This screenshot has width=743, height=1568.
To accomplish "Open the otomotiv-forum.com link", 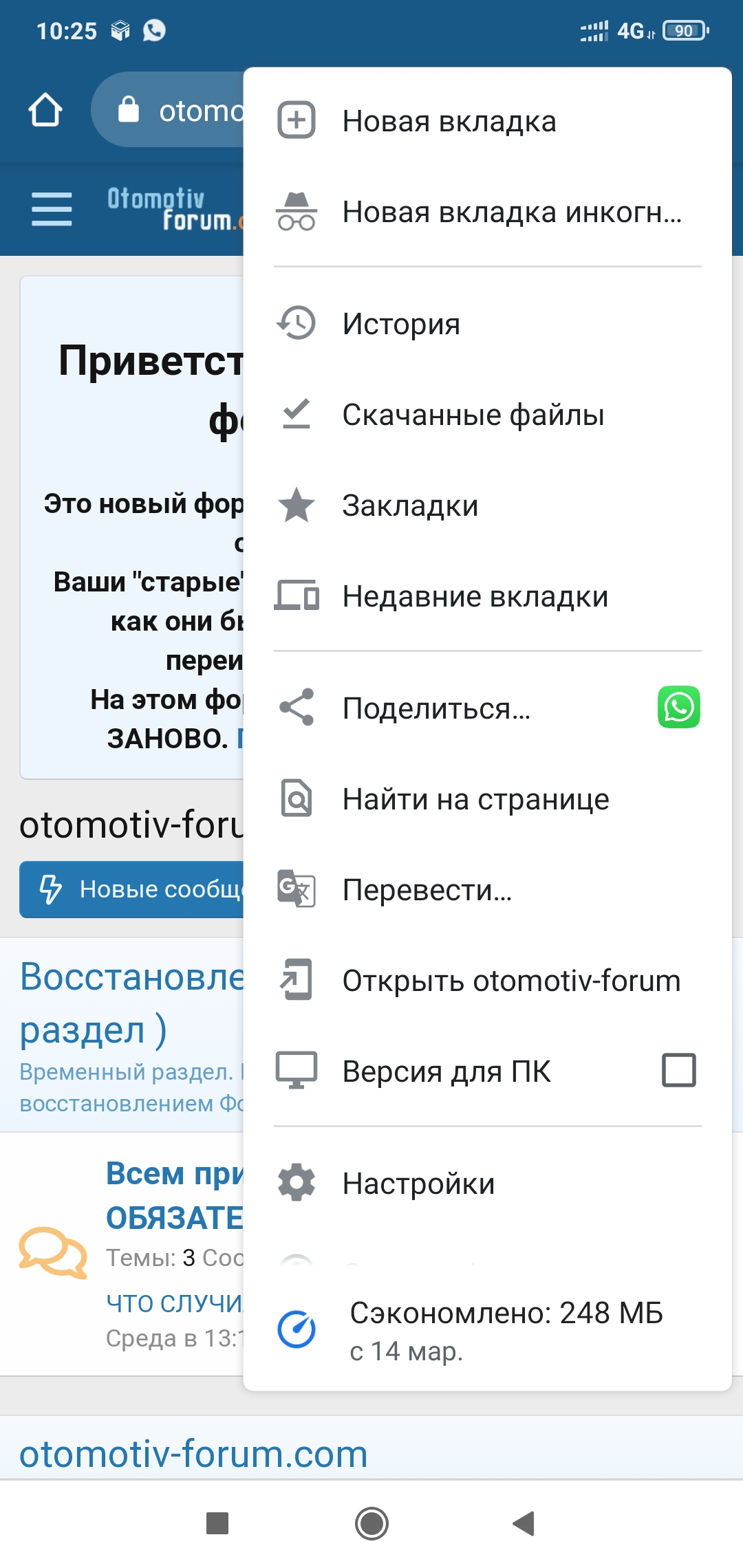I will tap(193, 1454).
